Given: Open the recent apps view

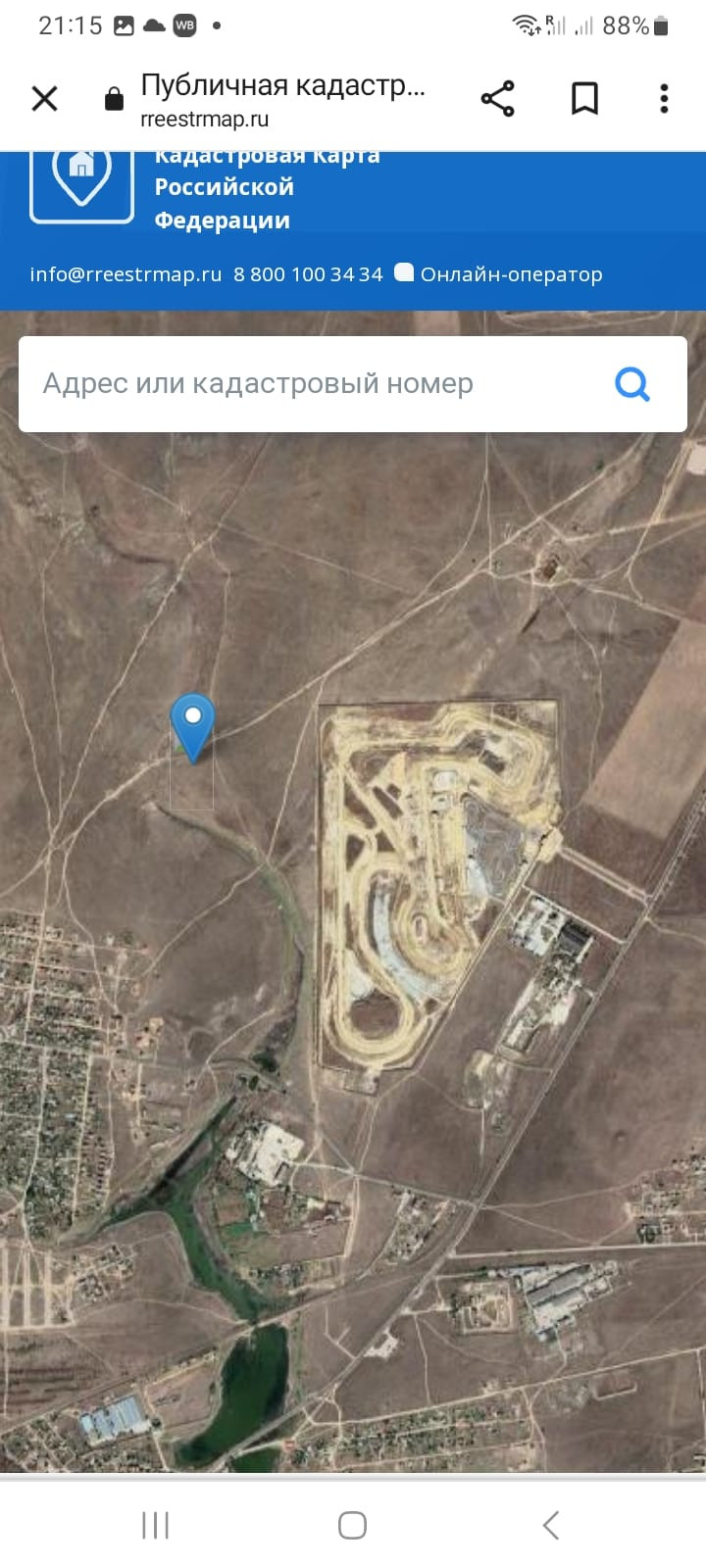Looking at the screenshot, I should pos(155,1525).
